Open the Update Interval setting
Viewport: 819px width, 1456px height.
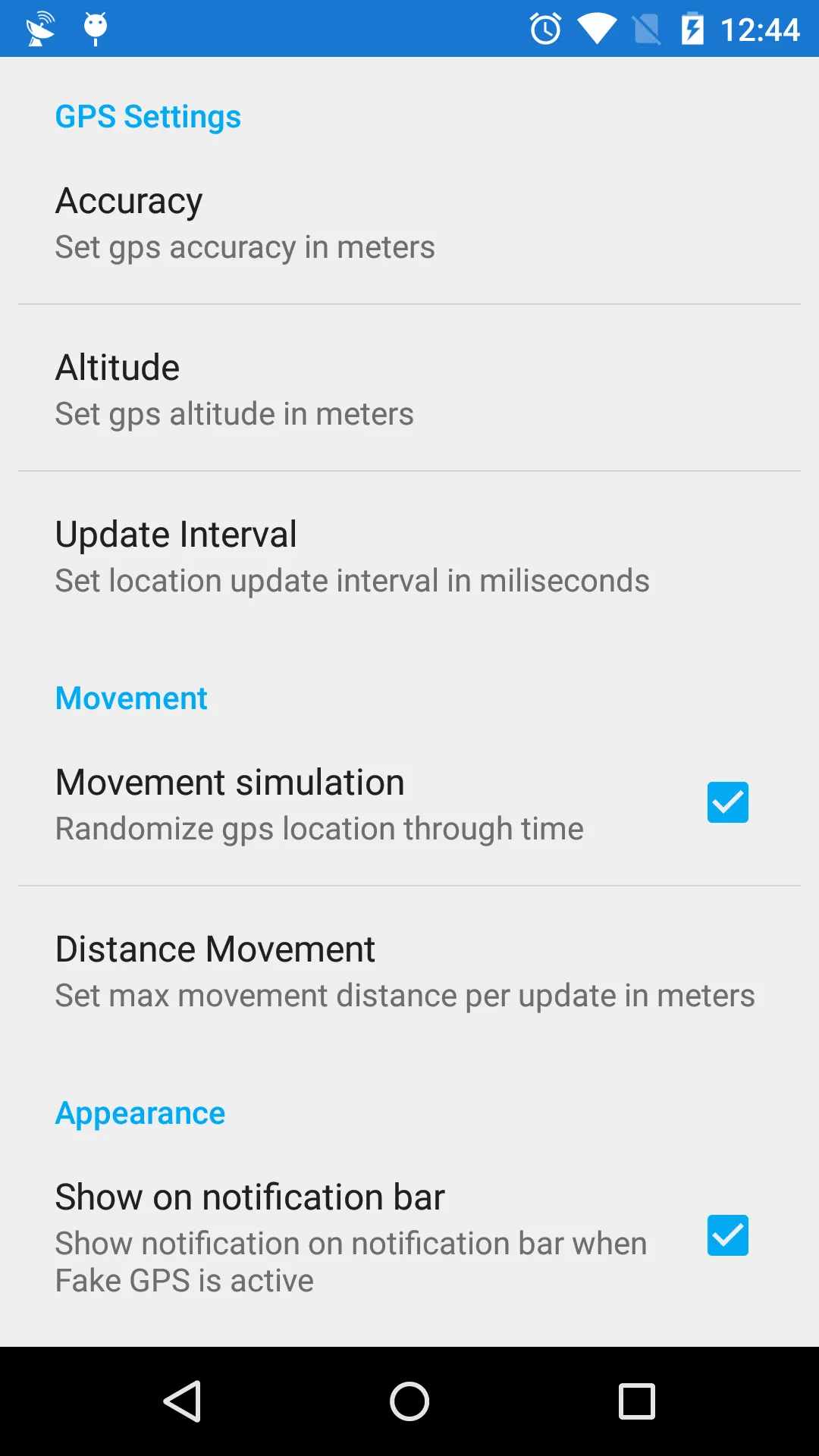[409, 556]
